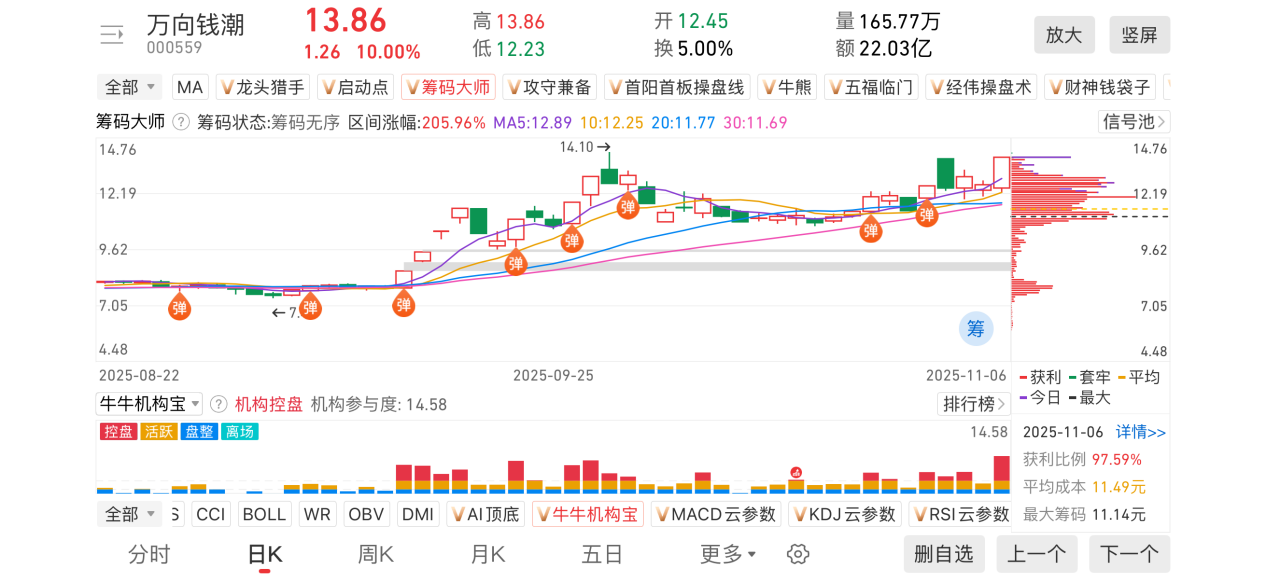Open chip distribution 详情>> link
The image size is (1266, 582).
[x=1141, y=432]
